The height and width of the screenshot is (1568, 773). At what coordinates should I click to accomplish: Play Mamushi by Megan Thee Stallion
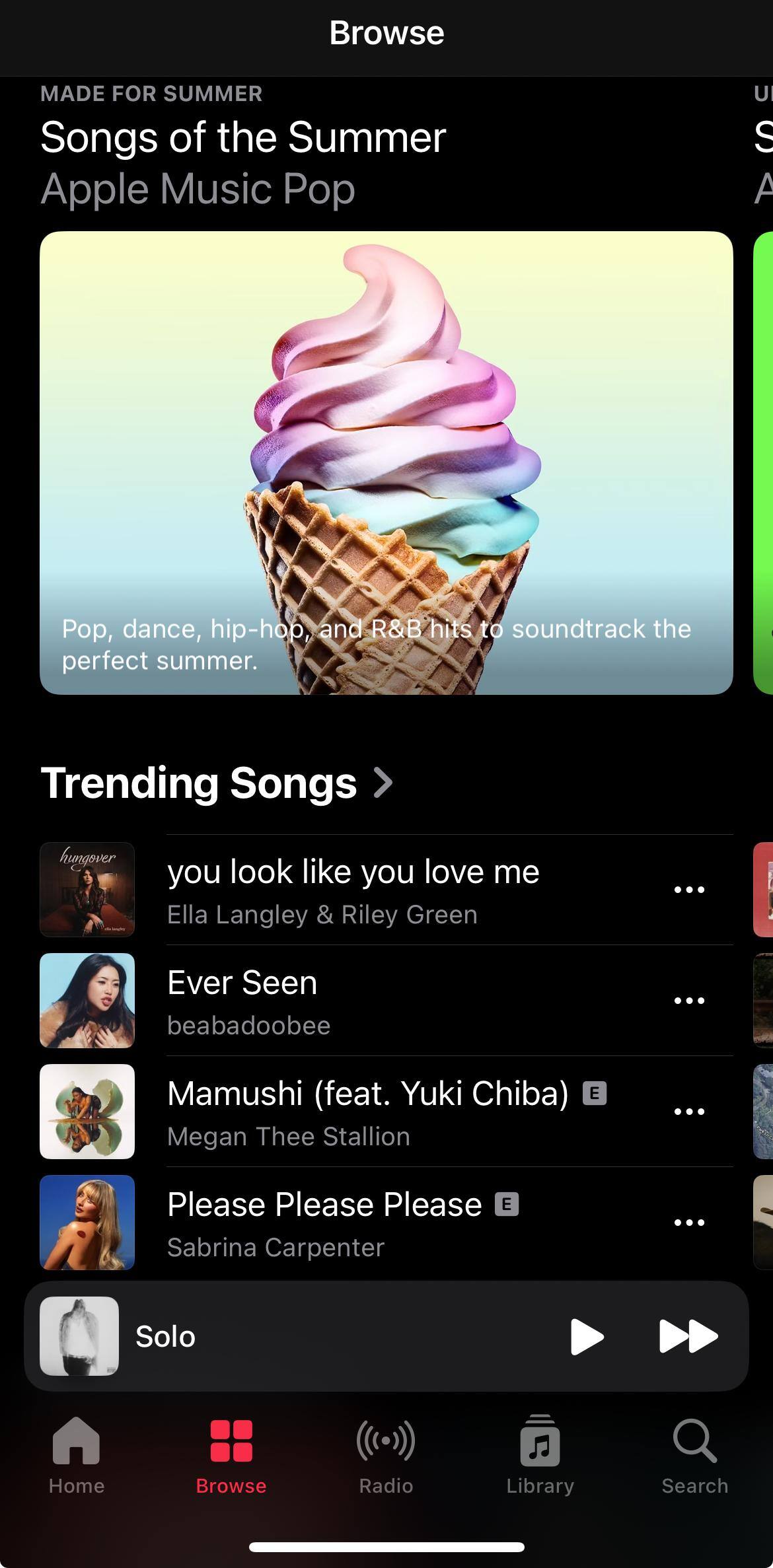pyautogui.click(x=367, y=1112)
